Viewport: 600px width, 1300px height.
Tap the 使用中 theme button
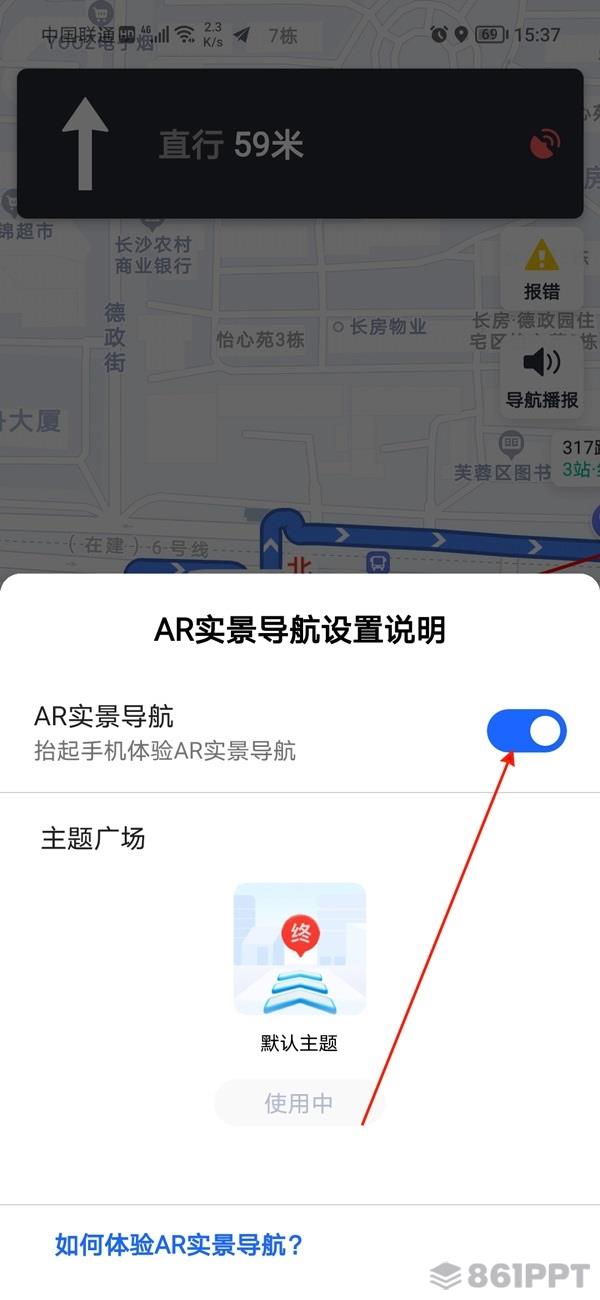pos(299,1103)
